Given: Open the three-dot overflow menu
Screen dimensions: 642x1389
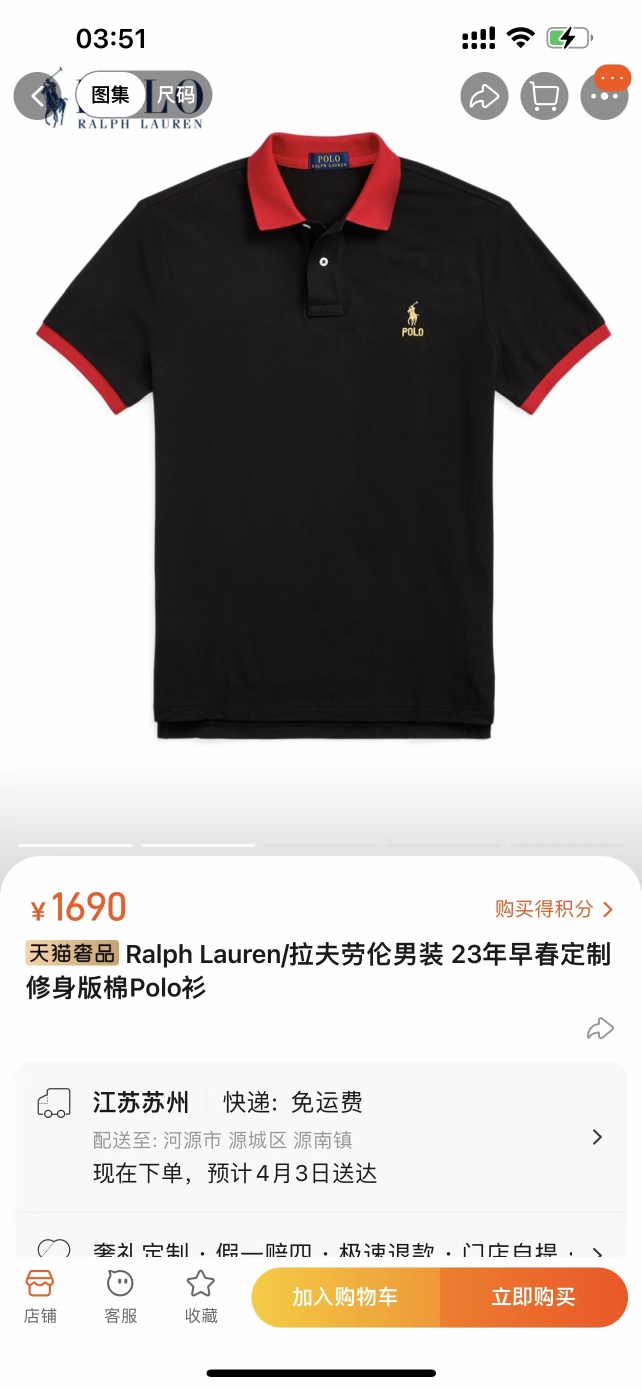Looking at the screenshot, I should (604, 97).
